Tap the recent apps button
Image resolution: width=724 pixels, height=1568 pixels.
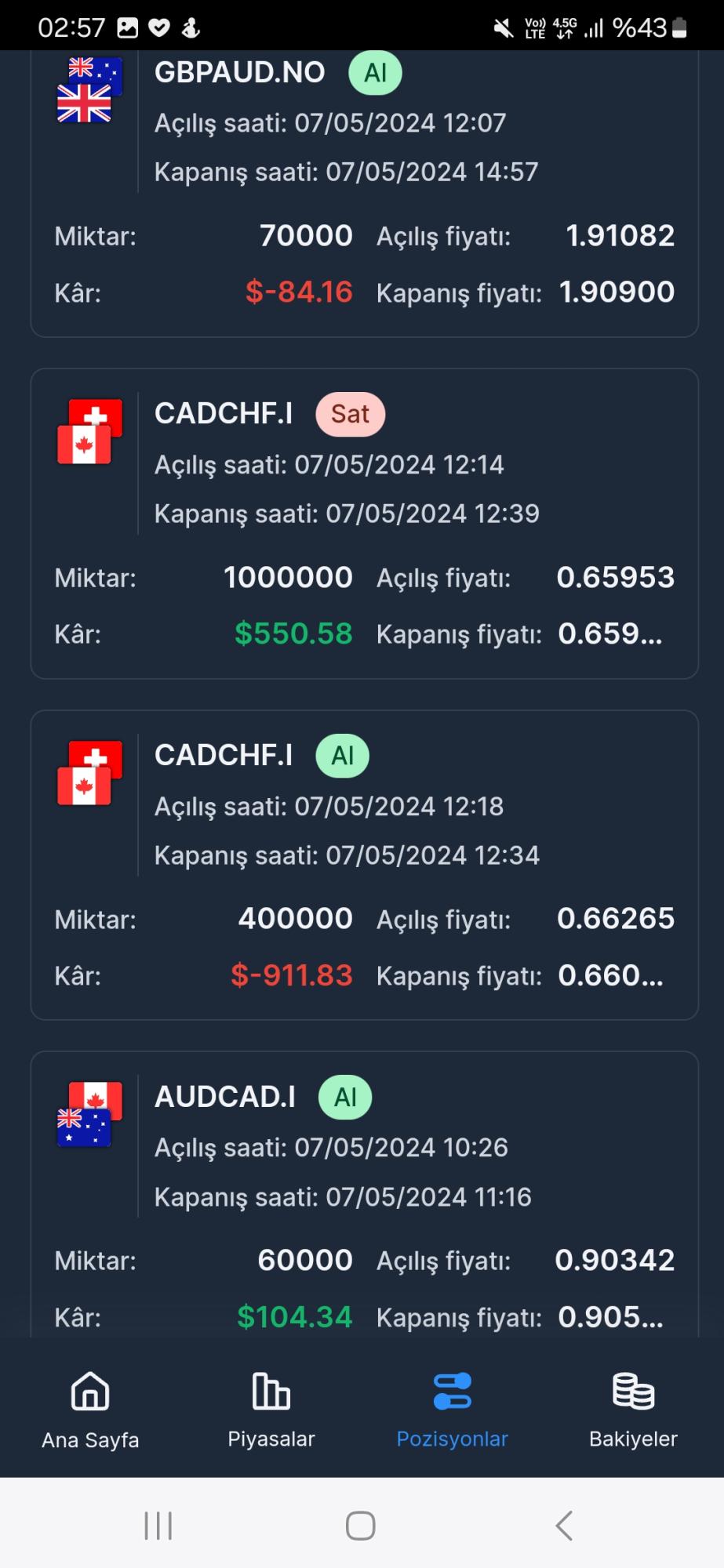pos(158,1525)
